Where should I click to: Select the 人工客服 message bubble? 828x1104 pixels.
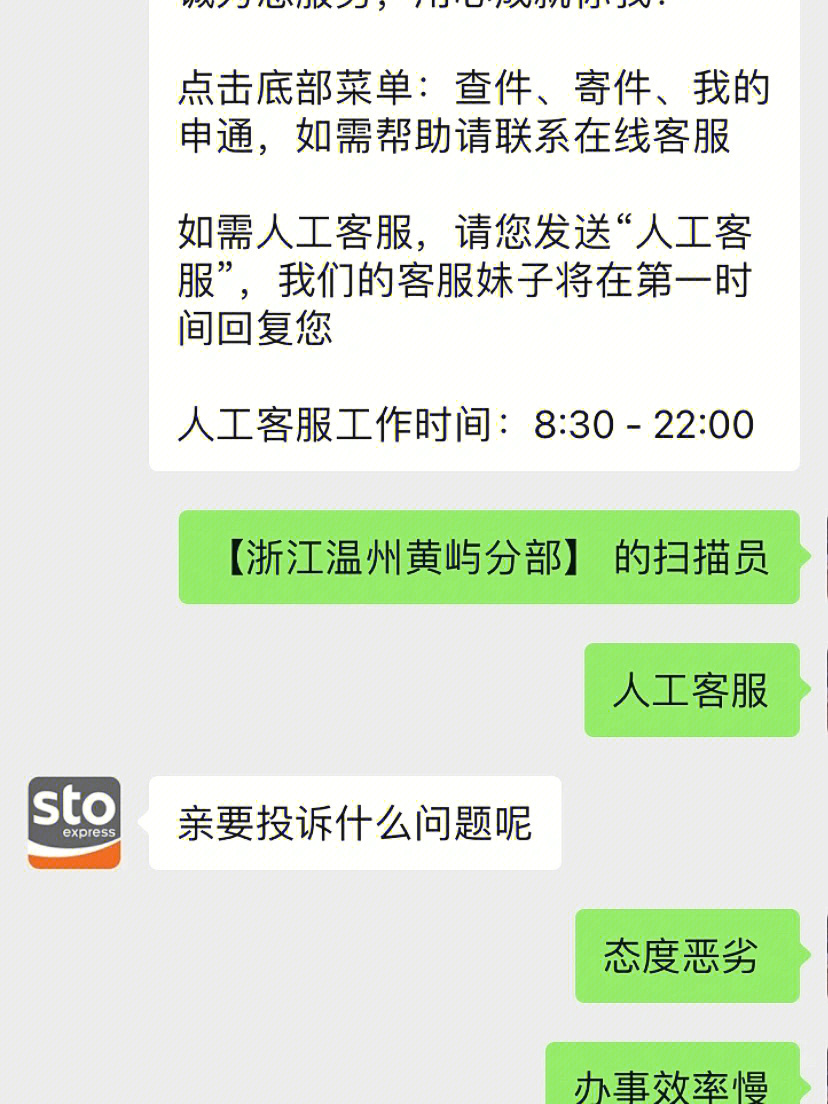pos(694,691)
